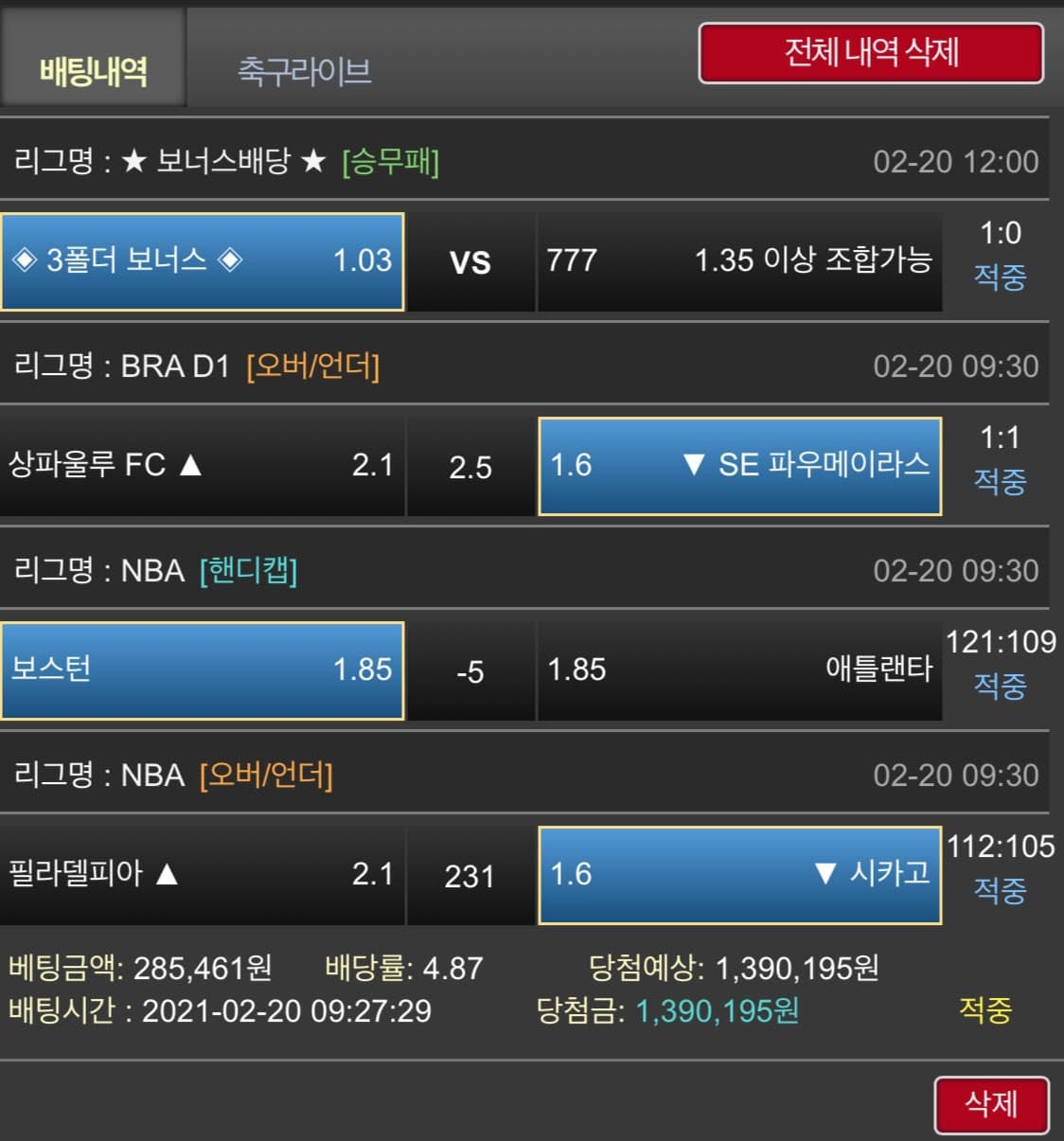Tap the 전체 내역 삭제 button

[871, 53]
